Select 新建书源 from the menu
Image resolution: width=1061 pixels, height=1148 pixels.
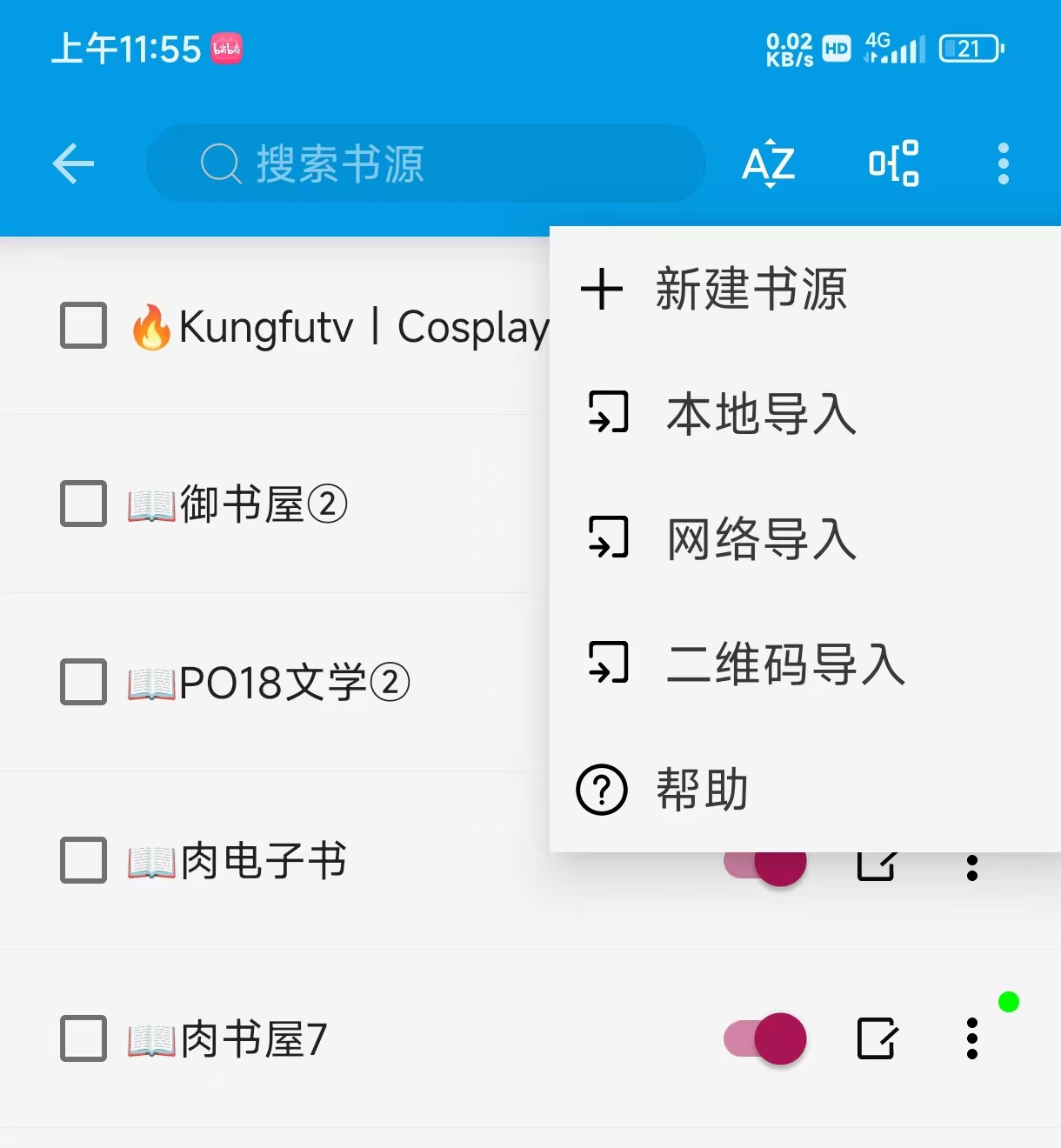point(751,289)
